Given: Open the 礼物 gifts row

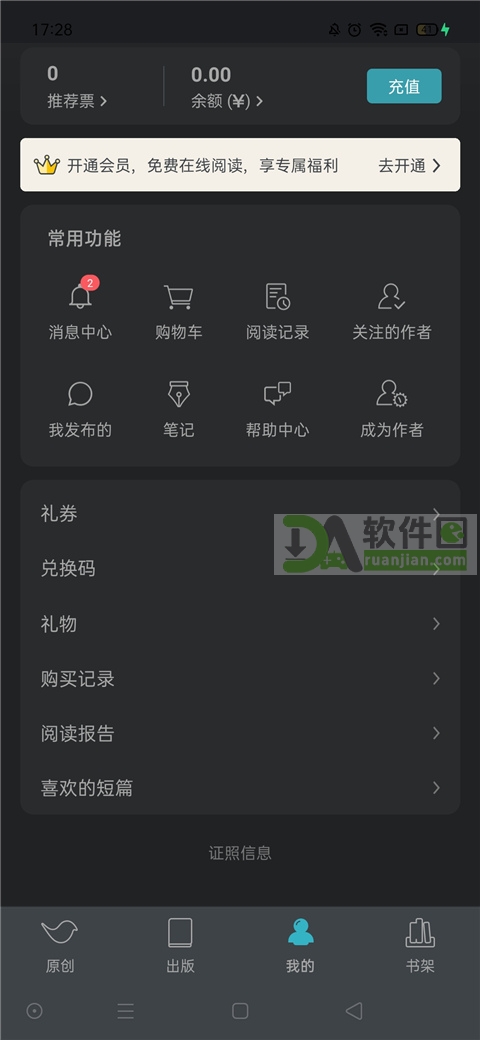Looking at the screenshot, I should tap(240, 623).
